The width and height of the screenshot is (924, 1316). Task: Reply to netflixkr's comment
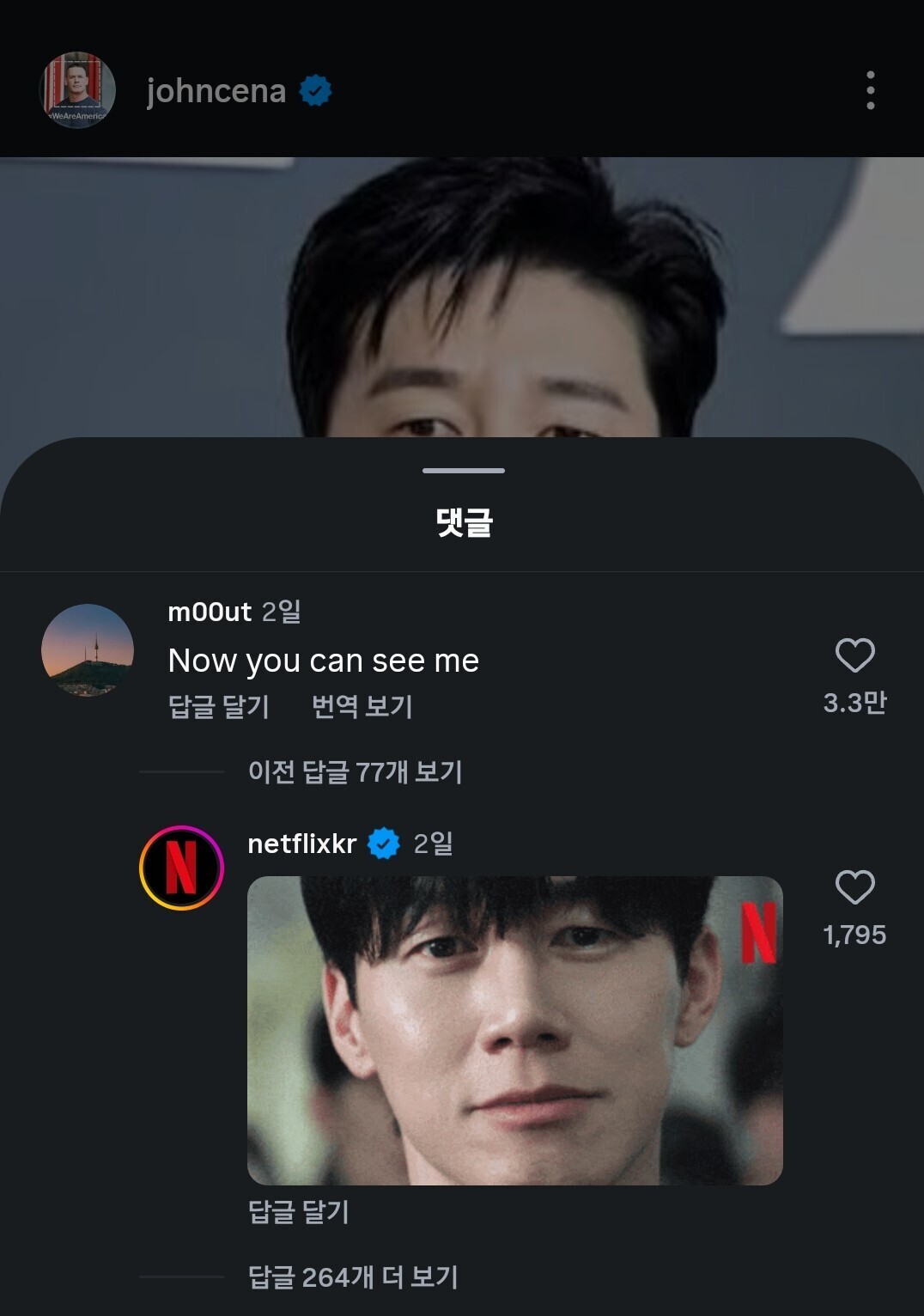pyautogui.click(x=298, y=1211)
